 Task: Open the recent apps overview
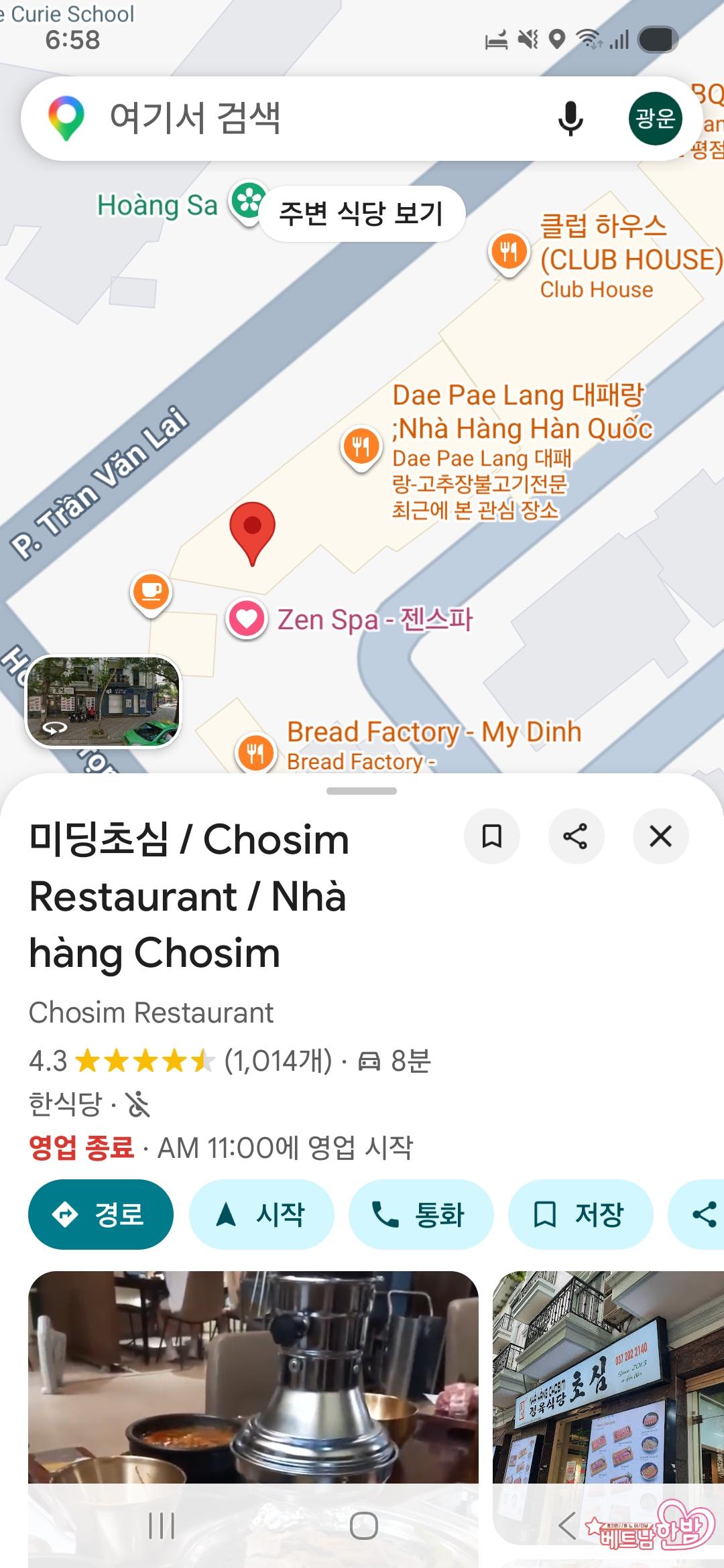[162, 1526]
